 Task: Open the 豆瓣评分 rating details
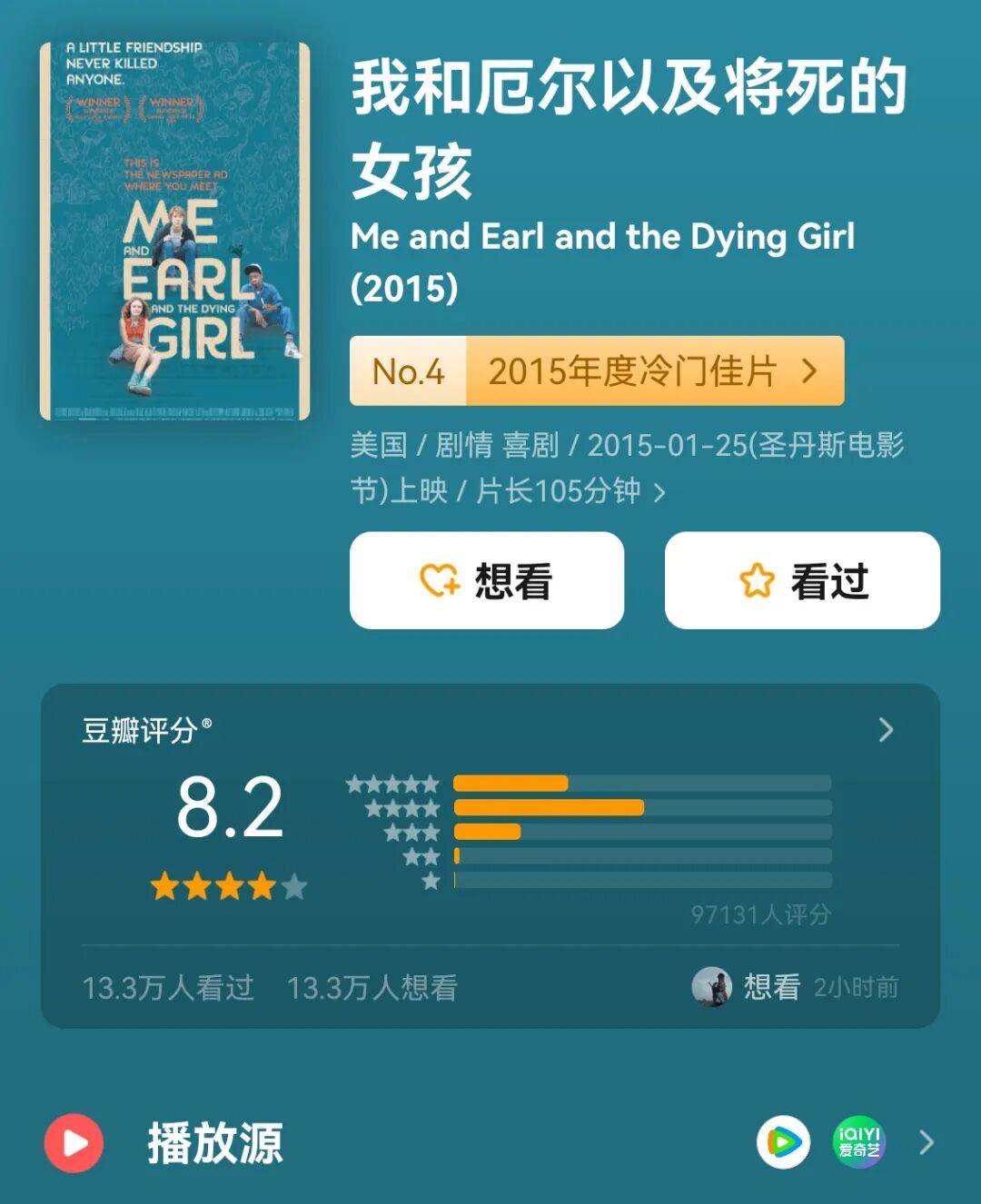pos(886,730)
